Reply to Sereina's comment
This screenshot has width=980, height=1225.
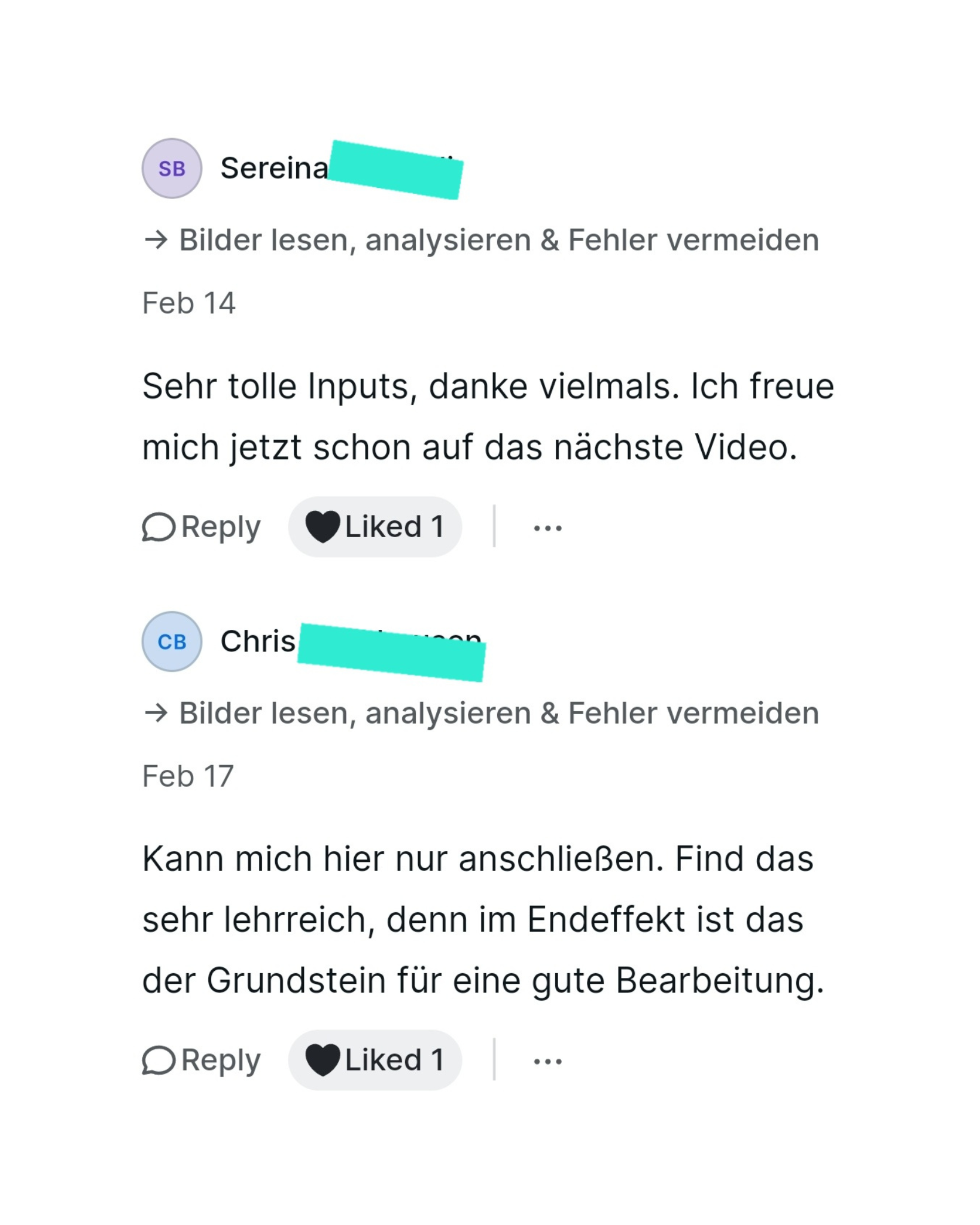tap(201, 527)
